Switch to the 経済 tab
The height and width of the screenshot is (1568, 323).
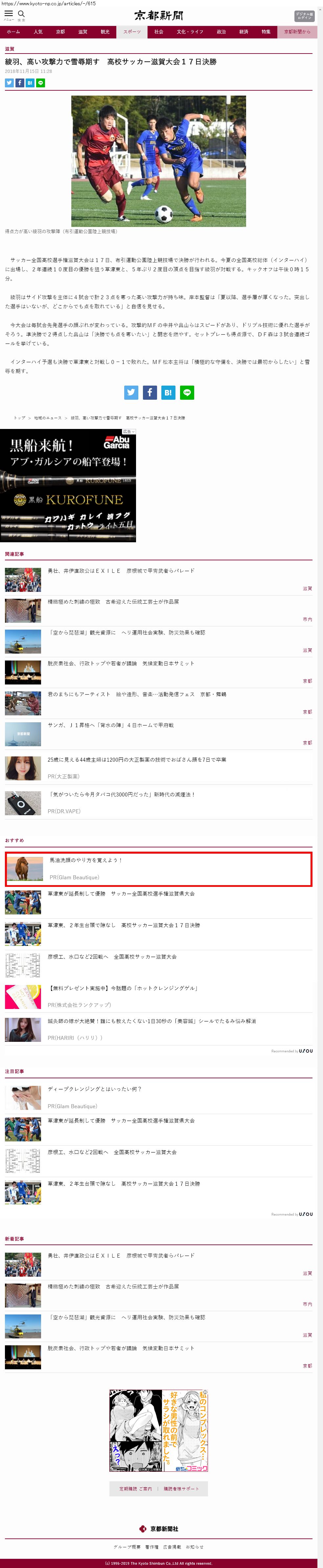click(244, 32)
